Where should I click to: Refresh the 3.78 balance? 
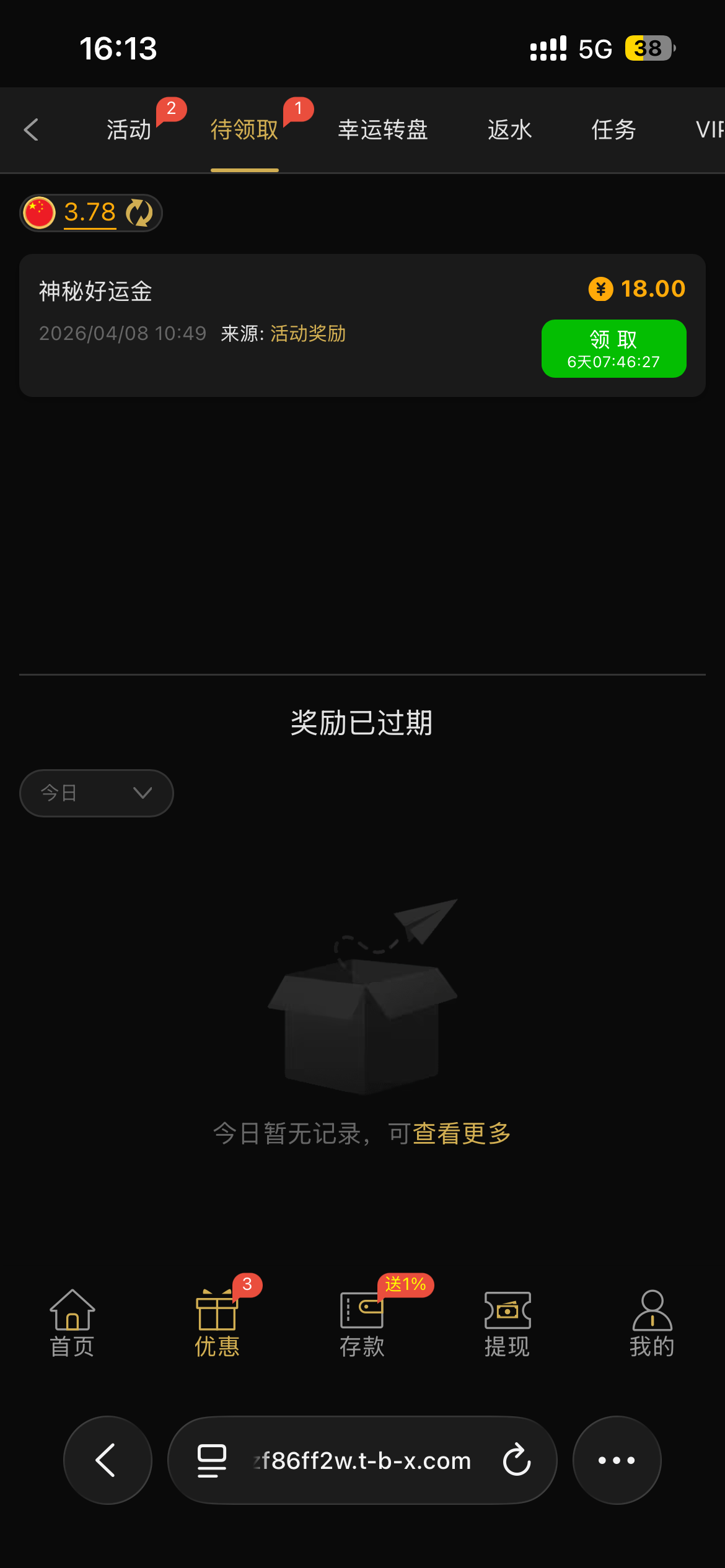click(x=139, y=213)
